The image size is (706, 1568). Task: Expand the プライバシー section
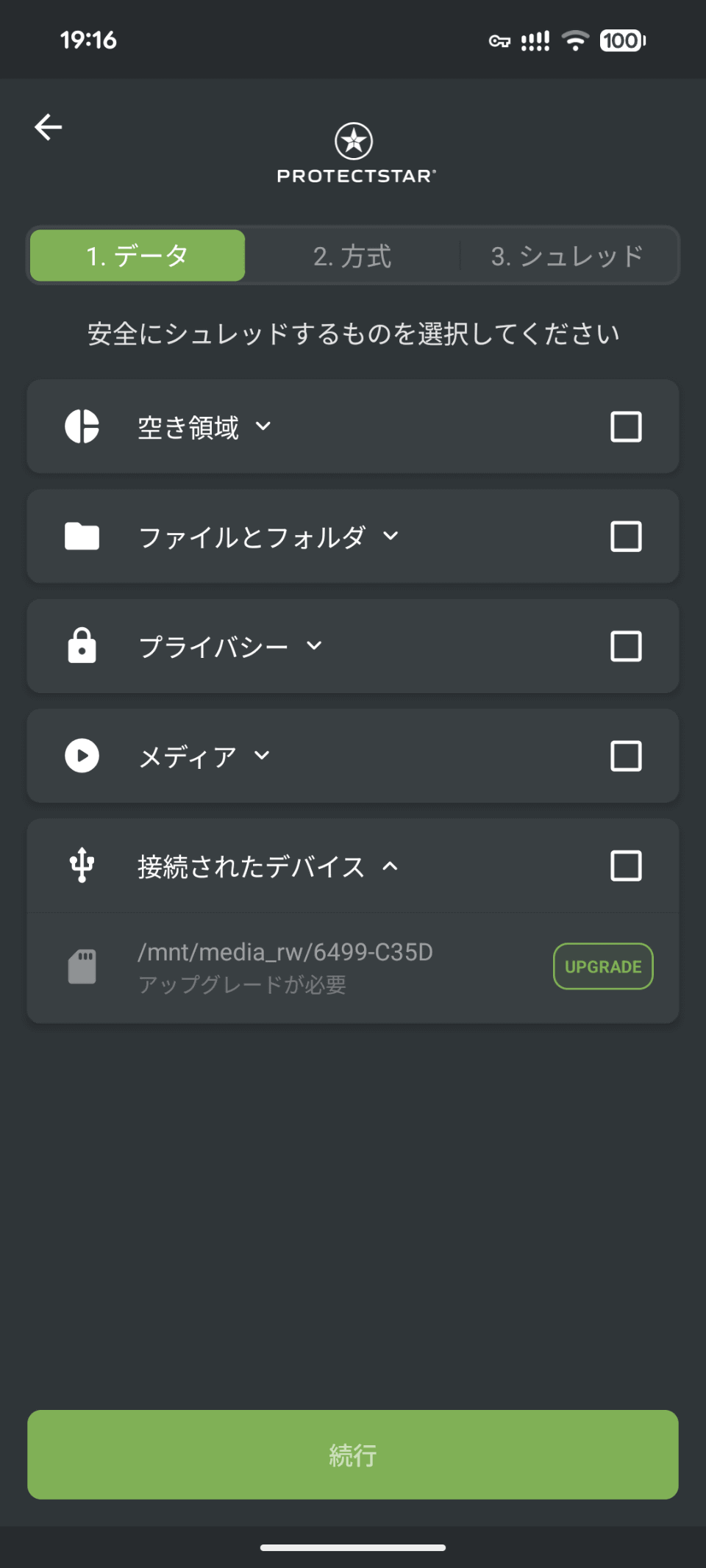click(315, 646)
